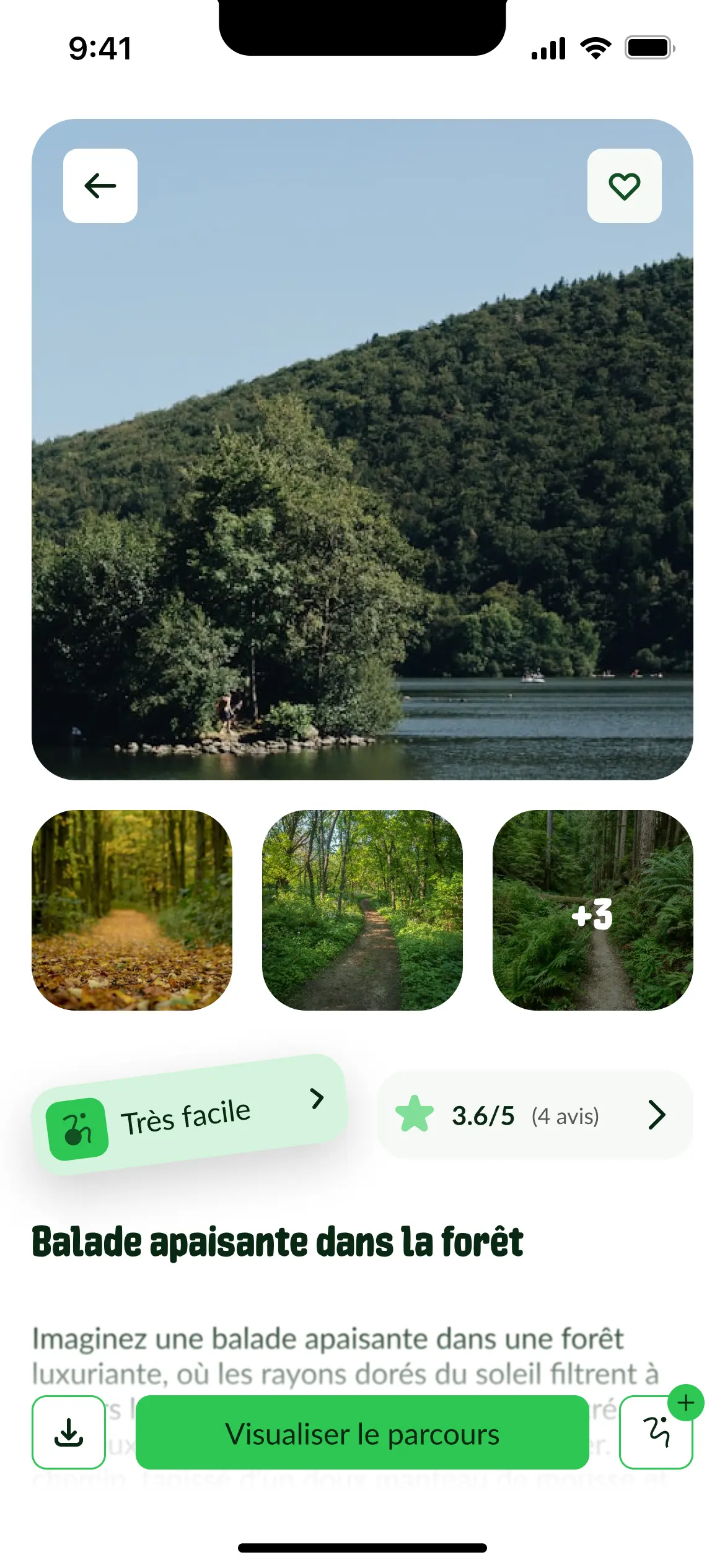725x1568 pixels.
Task: Tap the Wi-Fi icon in status bar
Action: point(594,48)
